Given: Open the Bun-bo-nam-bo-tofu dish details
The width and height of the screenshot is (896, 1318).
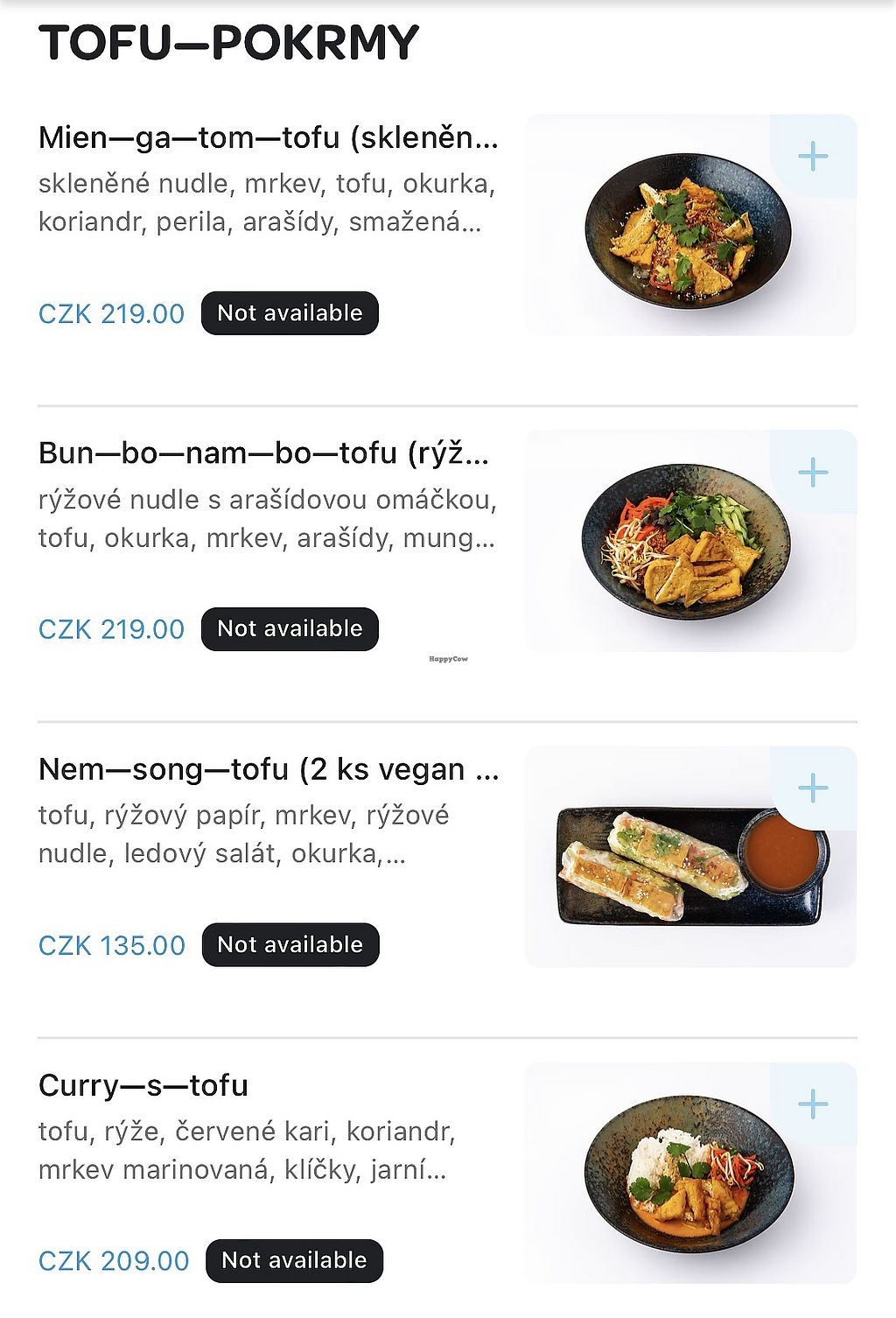Looking at the screenshot, I should tap(263, 453).
